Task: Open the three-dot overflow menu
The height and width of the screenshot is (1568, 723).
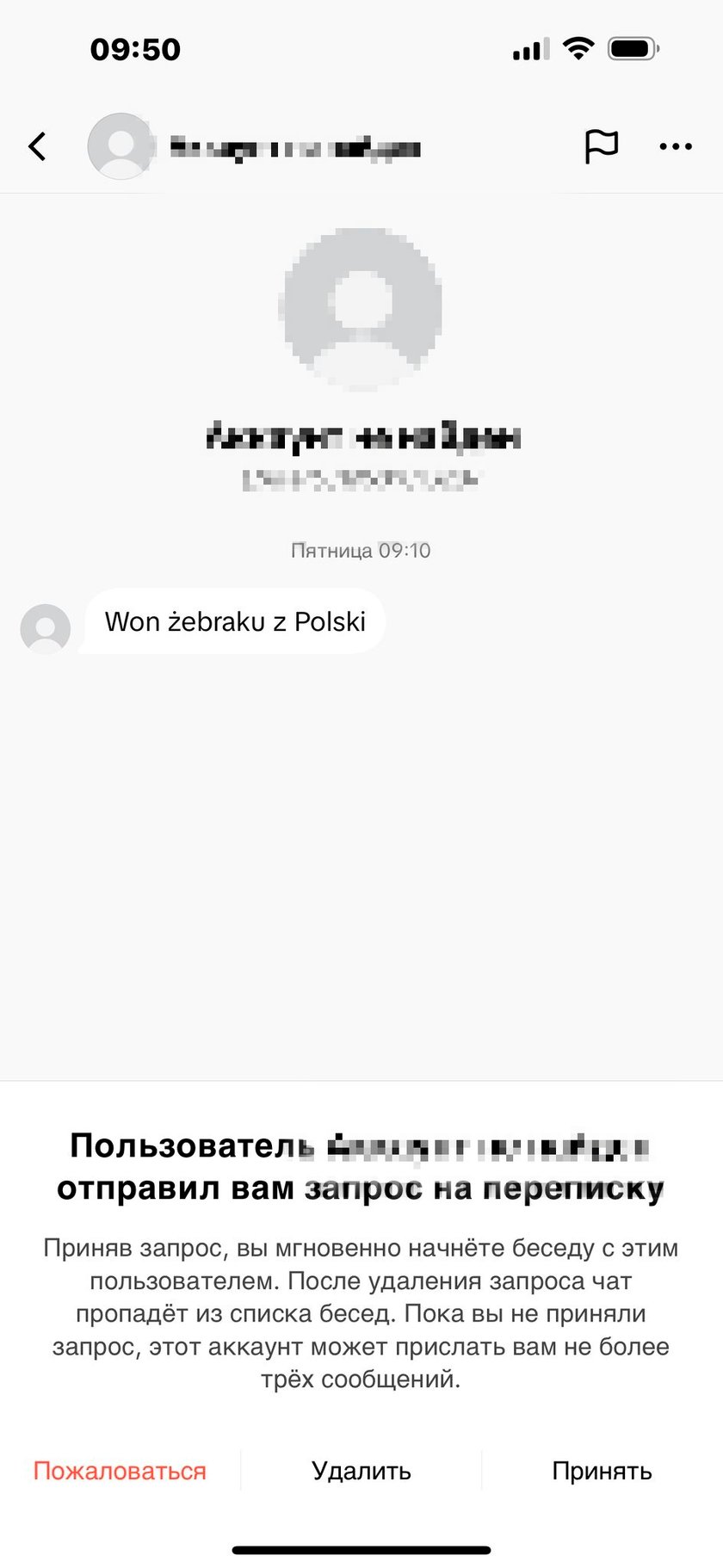Action: coord(675,146)
